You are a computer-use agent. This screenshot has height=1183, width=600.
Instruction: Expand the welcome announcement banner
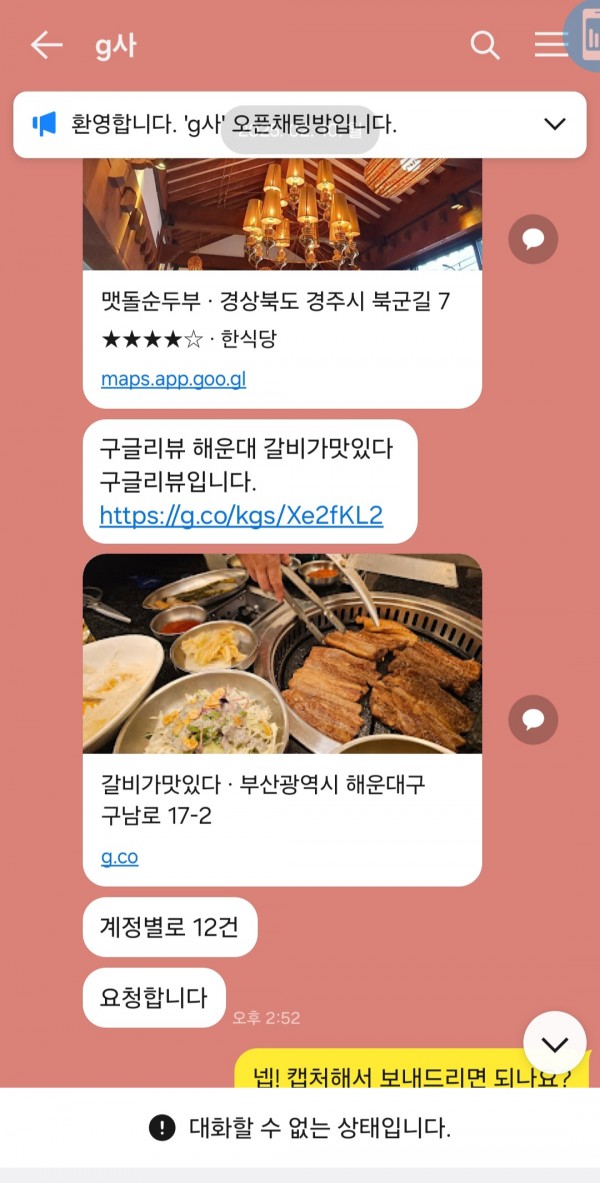point(554,124)
